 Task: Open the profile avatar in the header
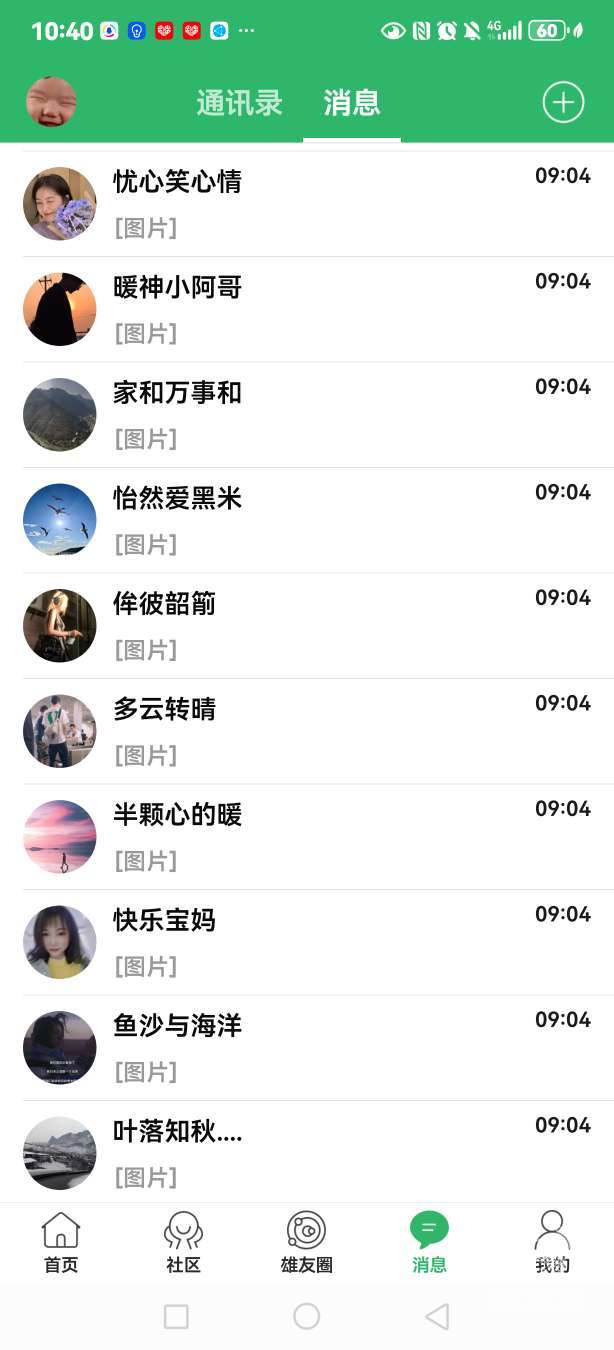[51, 102]
